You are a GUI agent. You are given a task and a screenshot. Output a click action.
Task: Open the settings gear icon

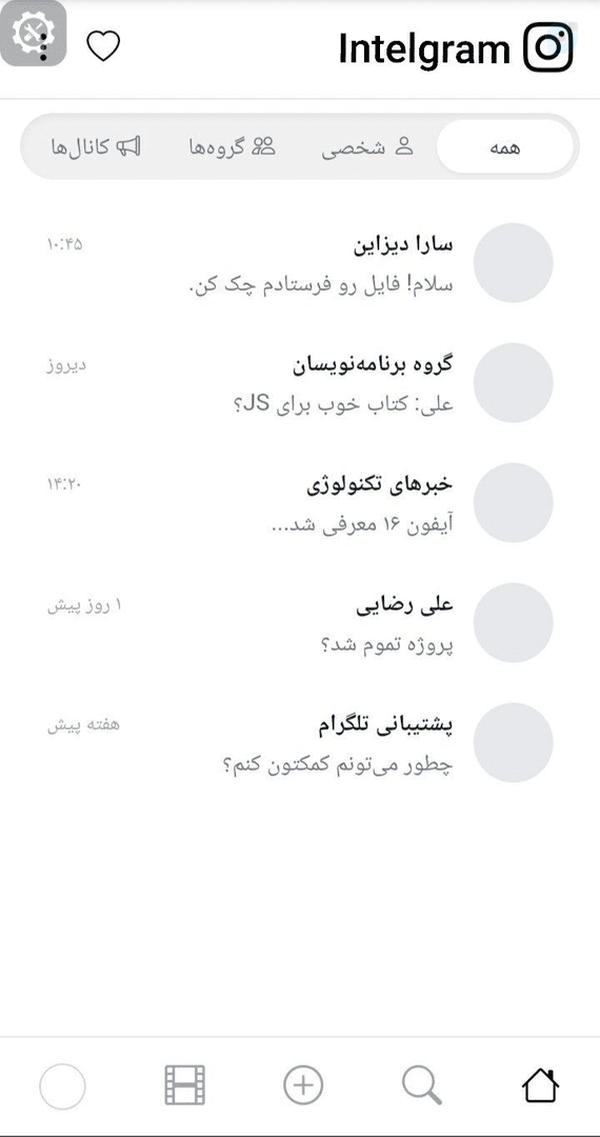pos(33,34)
